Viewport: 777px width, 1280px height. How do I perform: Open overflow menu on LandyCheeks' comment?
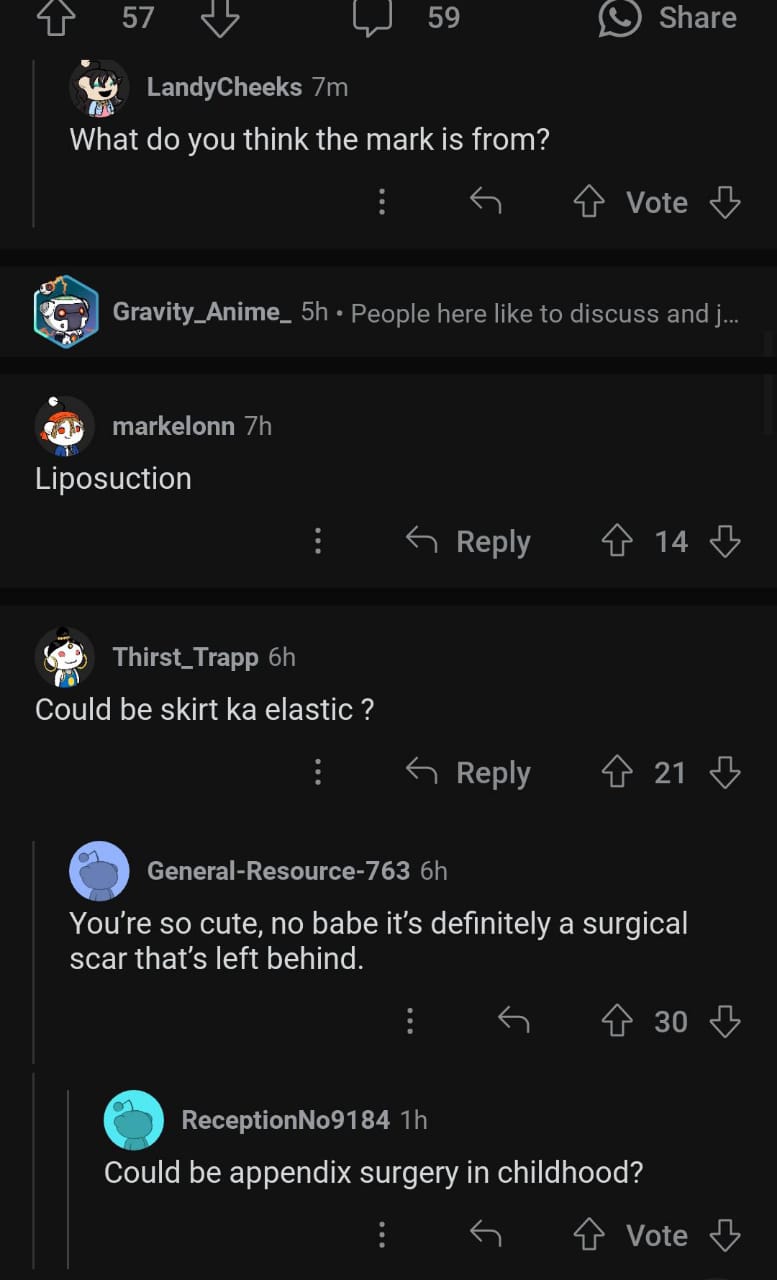click(x=381, y=203)
